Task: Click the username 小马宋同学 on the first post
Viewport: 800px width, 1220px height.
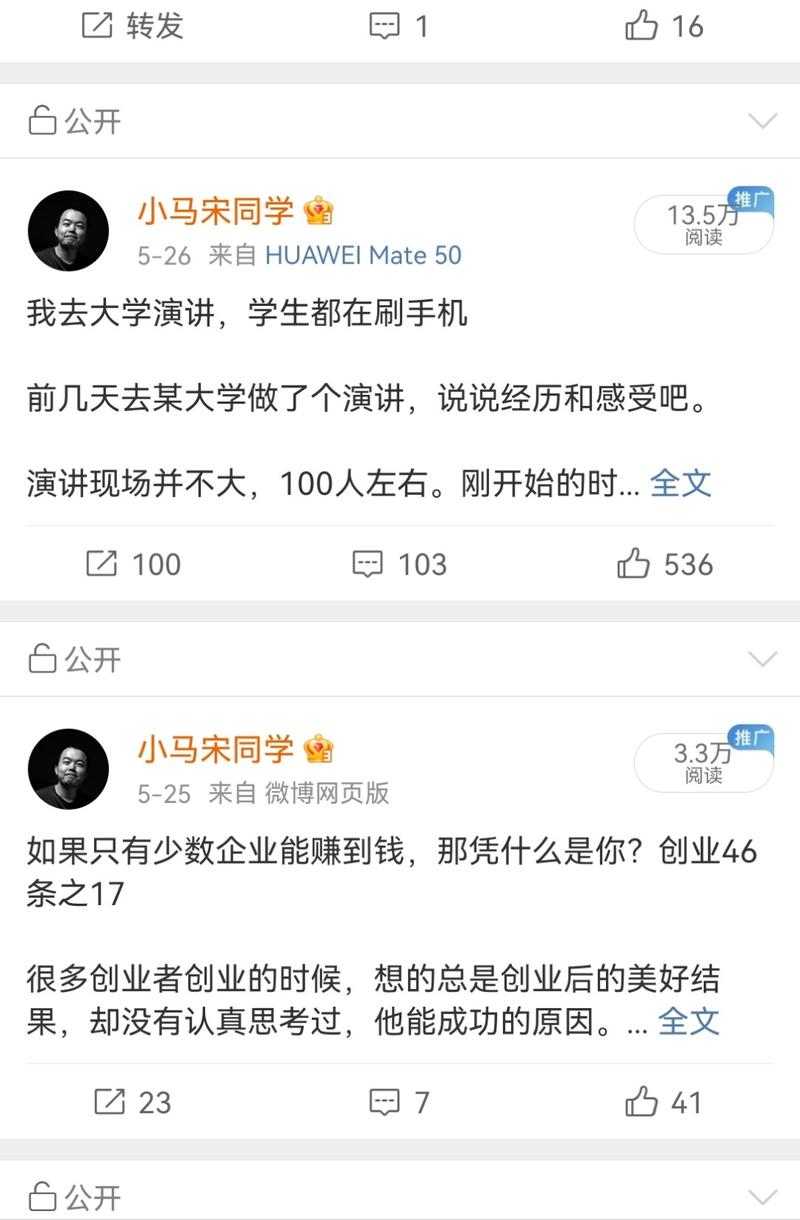Action: 220,212
